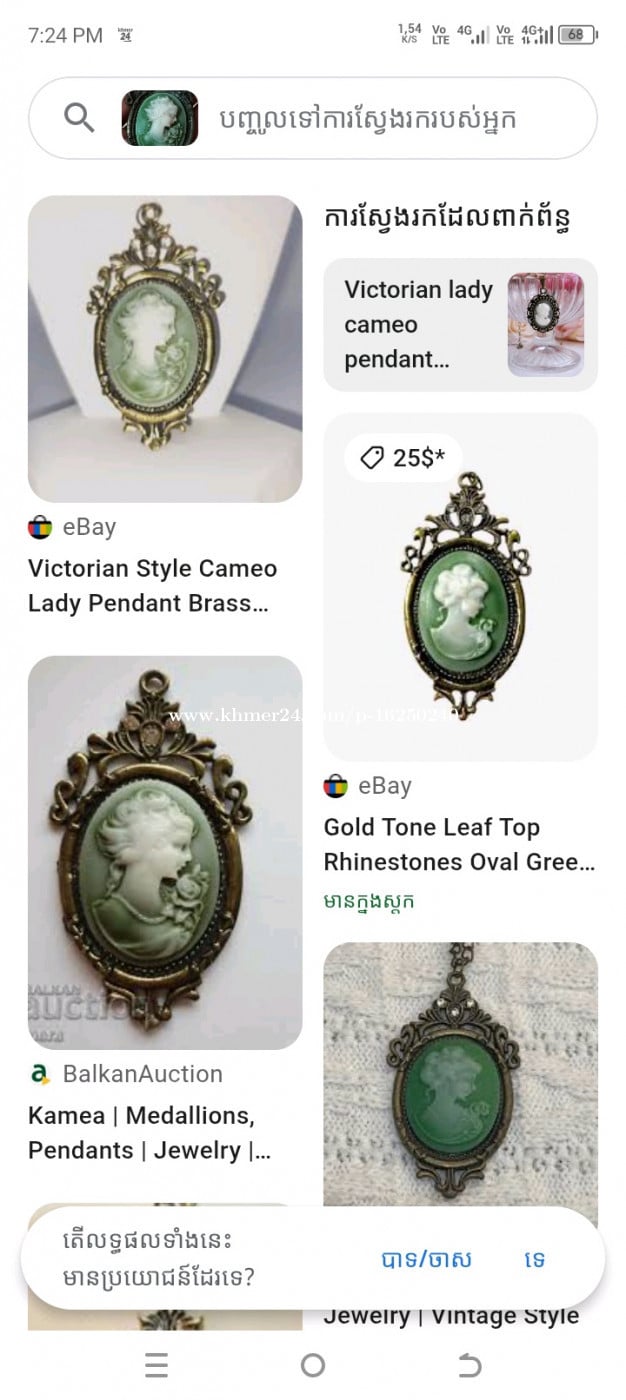Answer ទេ to the feedback prompt
626x1400 pixels.
535,1259
